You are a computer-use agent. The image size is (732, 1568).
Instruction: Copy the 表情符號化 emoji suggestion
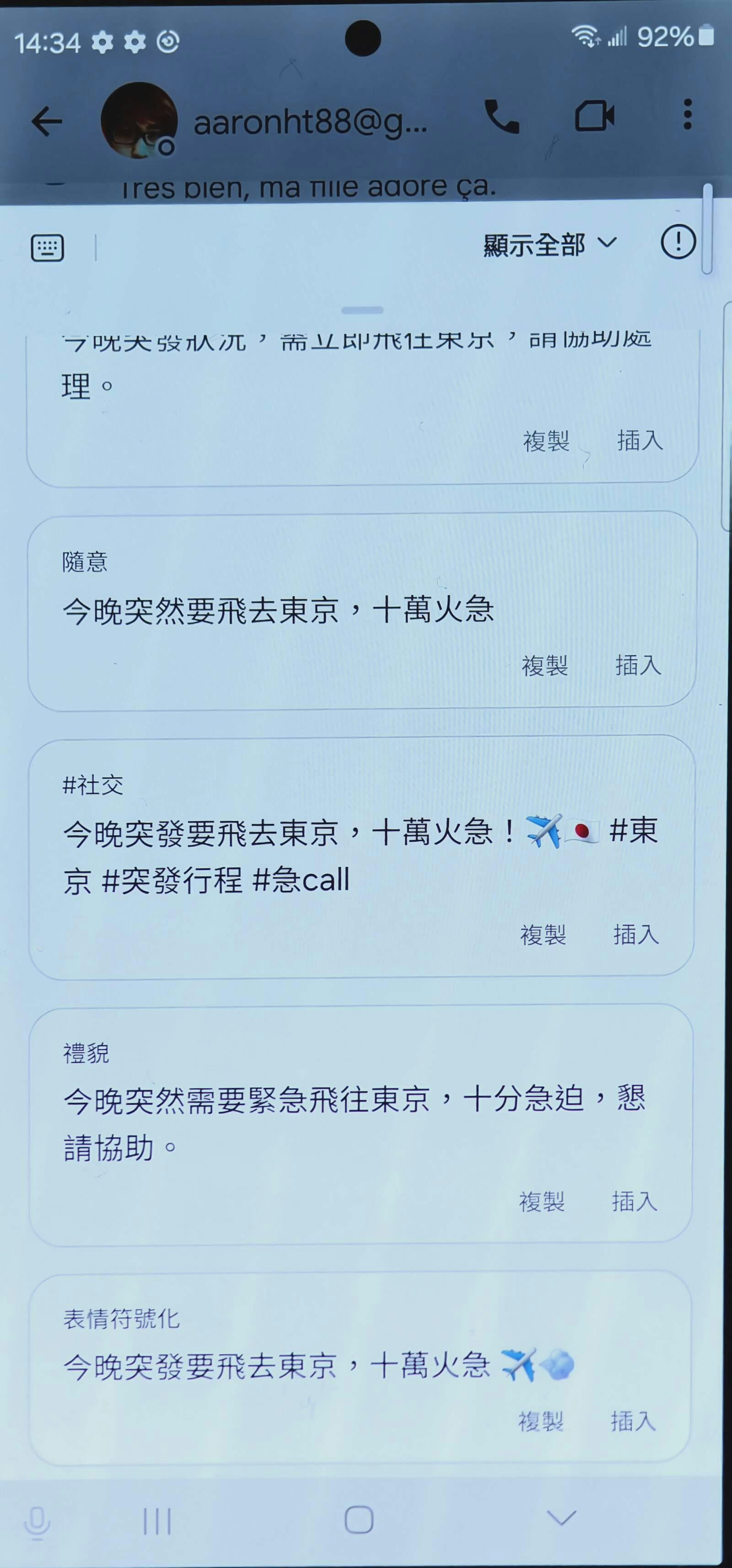[540, 1421]
